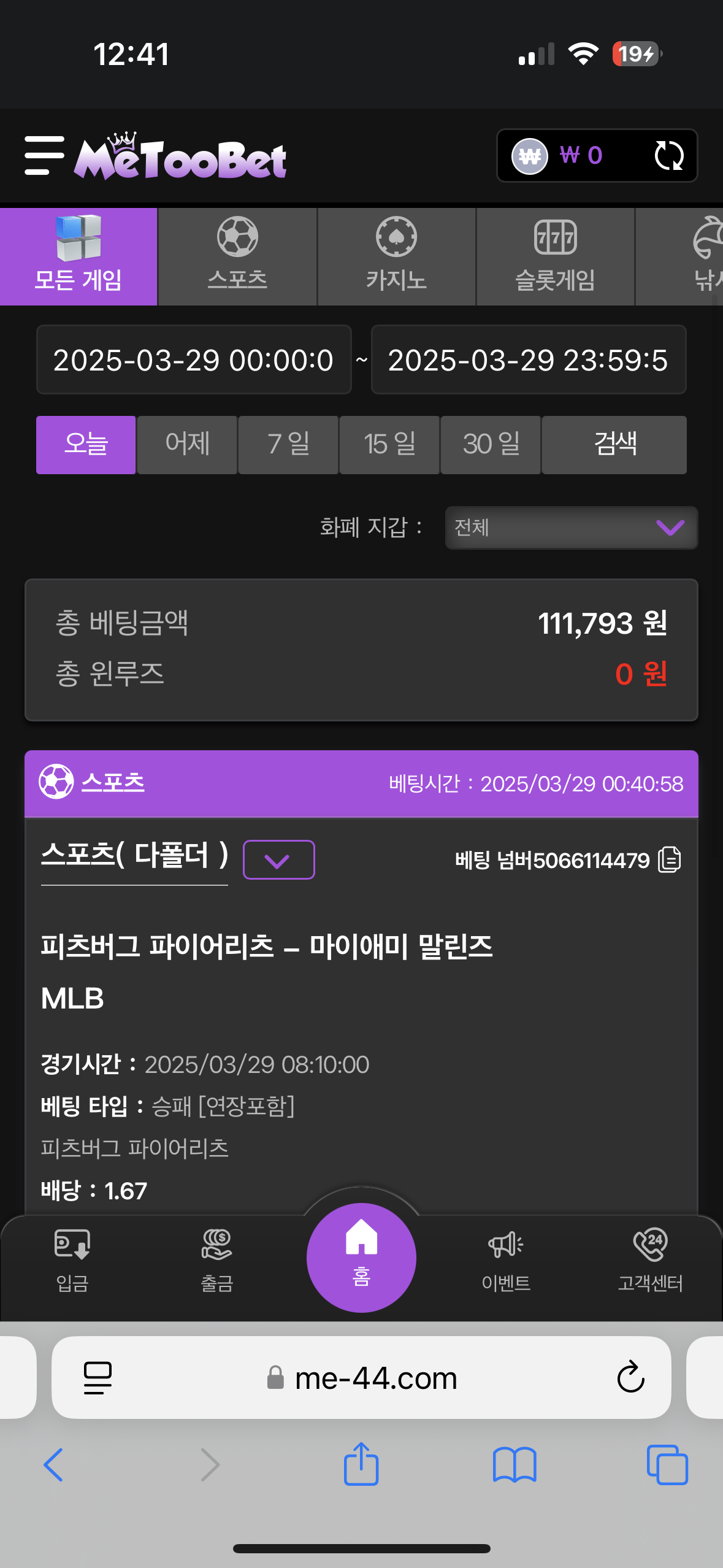Open the hamburger menu
Image resolution: width=723 pixels, height=1568 pixels.
pyautogui.click(x=44, y=156)
